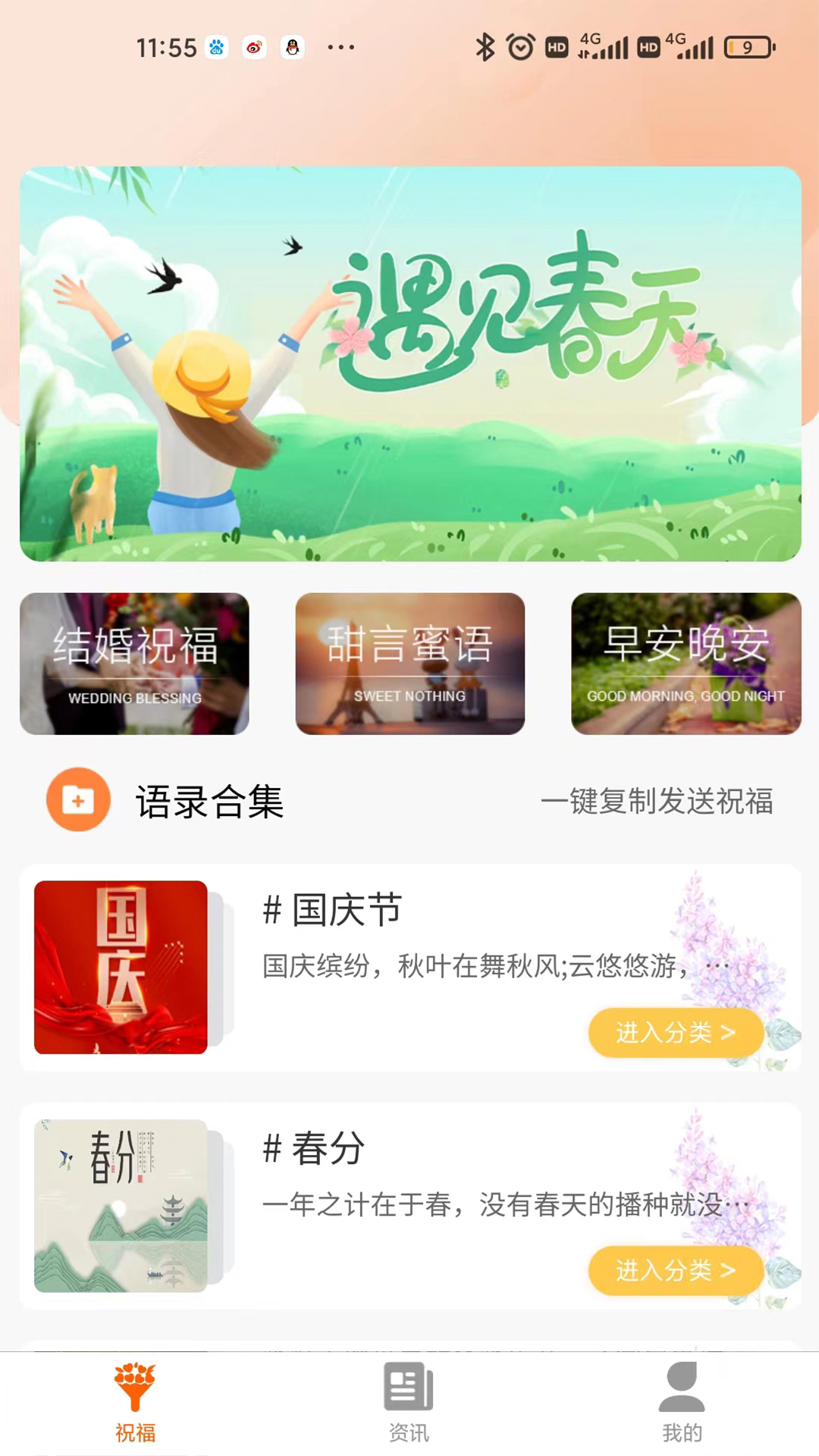Open the 春分 cover image
Viewport: 819px width, 1456px height.
click(x=121, y=1206)
